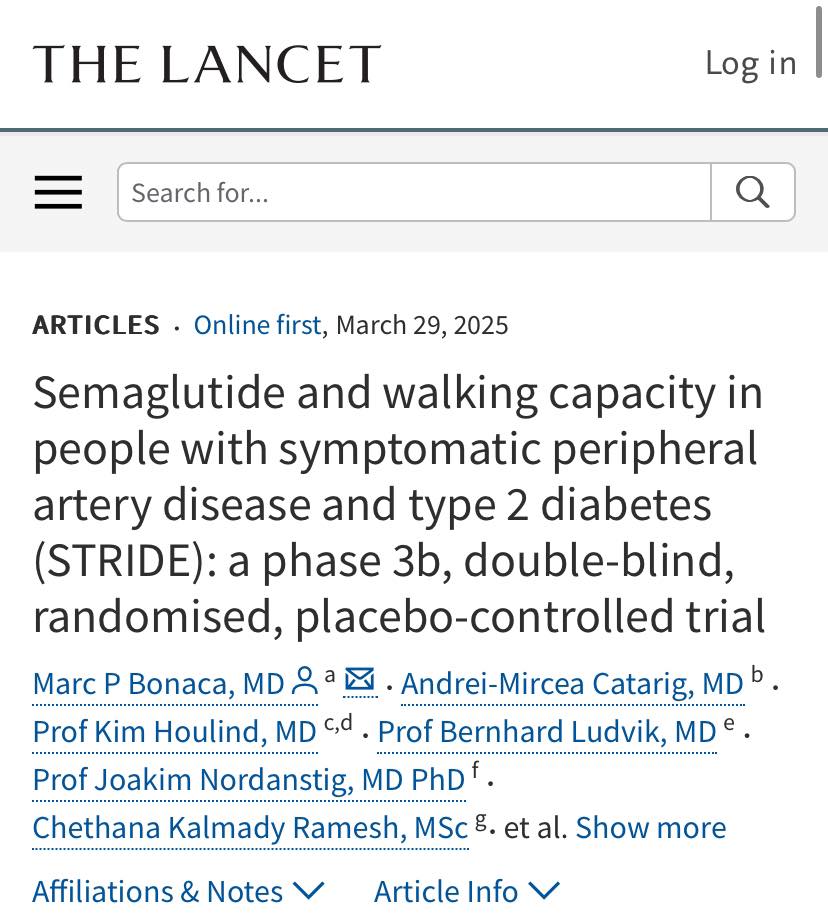The image size is (828, 921).
Task: Open Prof Joakim Nordanstig, MD PhD
Action: 249,780
